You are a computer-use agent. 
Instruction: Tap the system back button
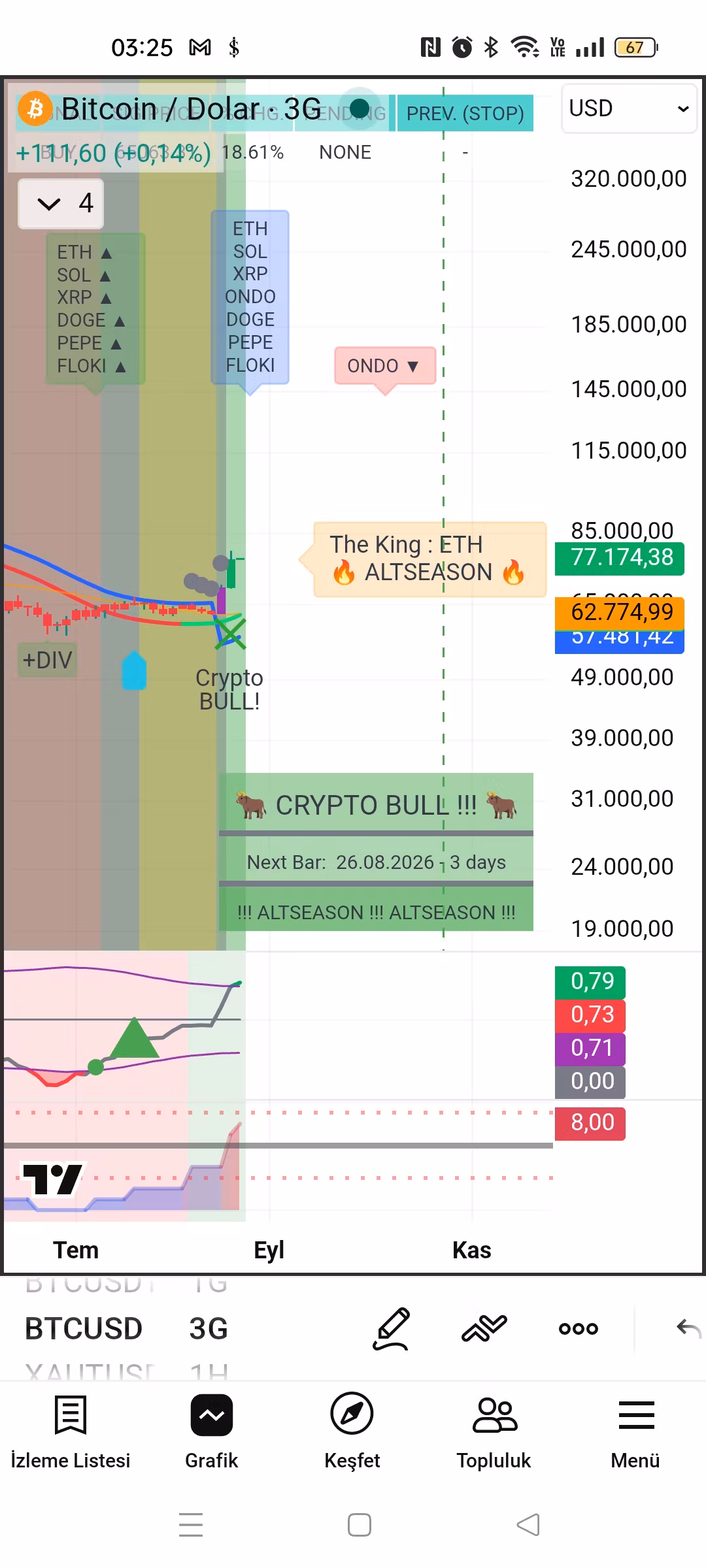click(528, 1525)
